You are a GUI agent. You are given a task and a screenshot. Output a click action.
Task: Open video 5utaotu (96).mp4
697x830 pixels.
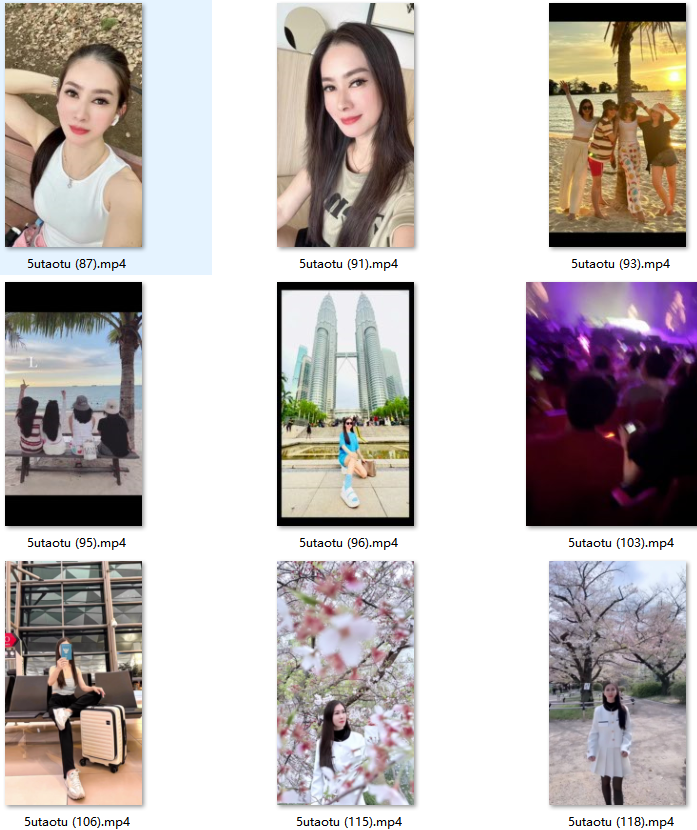point(346,404)
